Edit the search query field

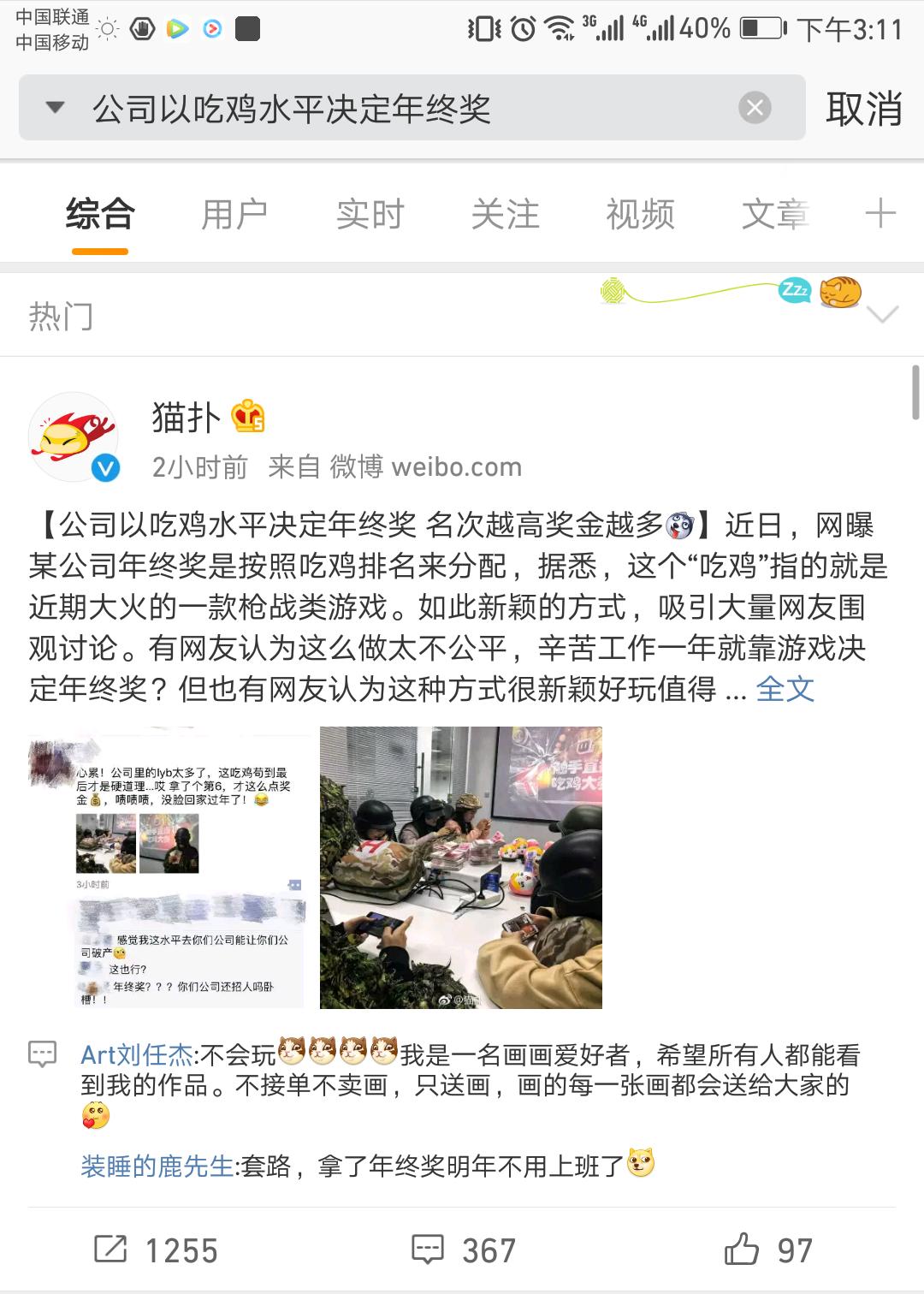pyautogui.click(x=412, y=108)
